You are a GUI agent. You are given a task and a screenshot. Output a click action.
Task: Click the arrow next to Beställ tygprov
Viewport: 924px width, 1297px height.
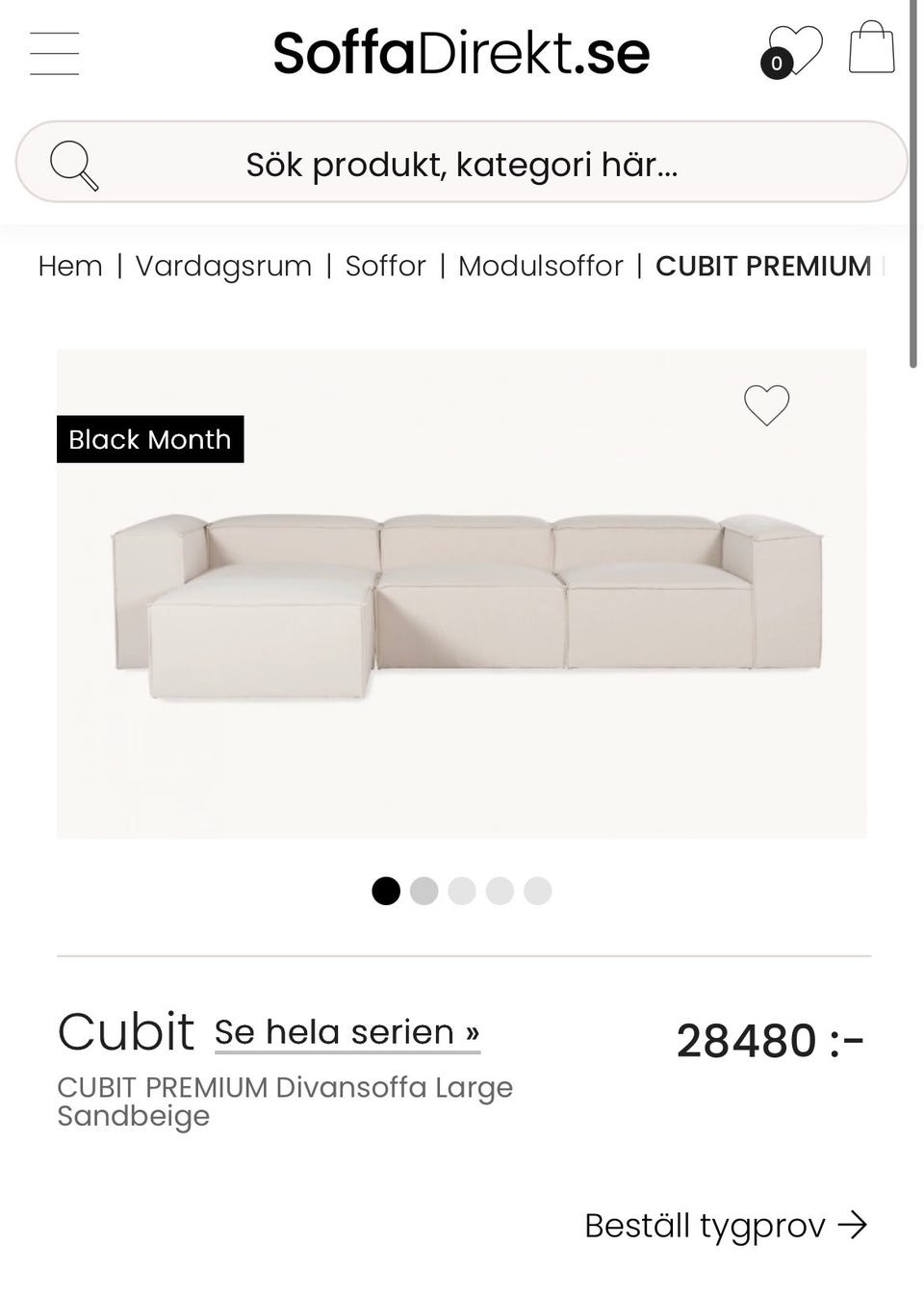(853, 1225)
